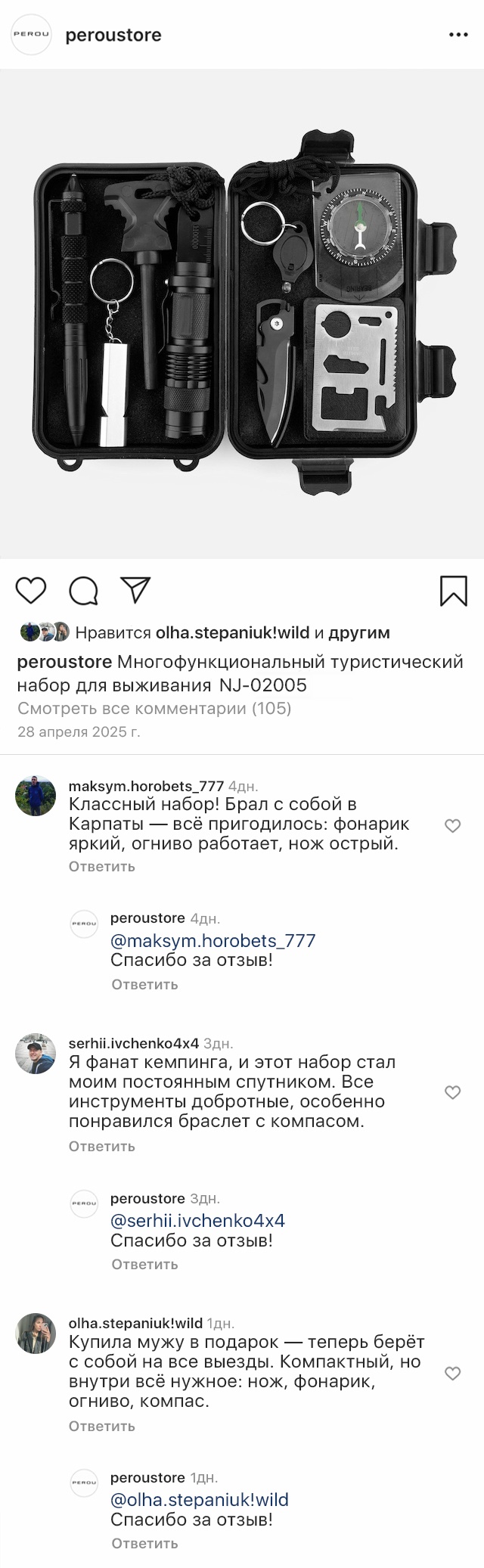The image size is (484, 1568).
Task: Like maksym.horobets_777's comment
Action: click(x=452, y=826)
